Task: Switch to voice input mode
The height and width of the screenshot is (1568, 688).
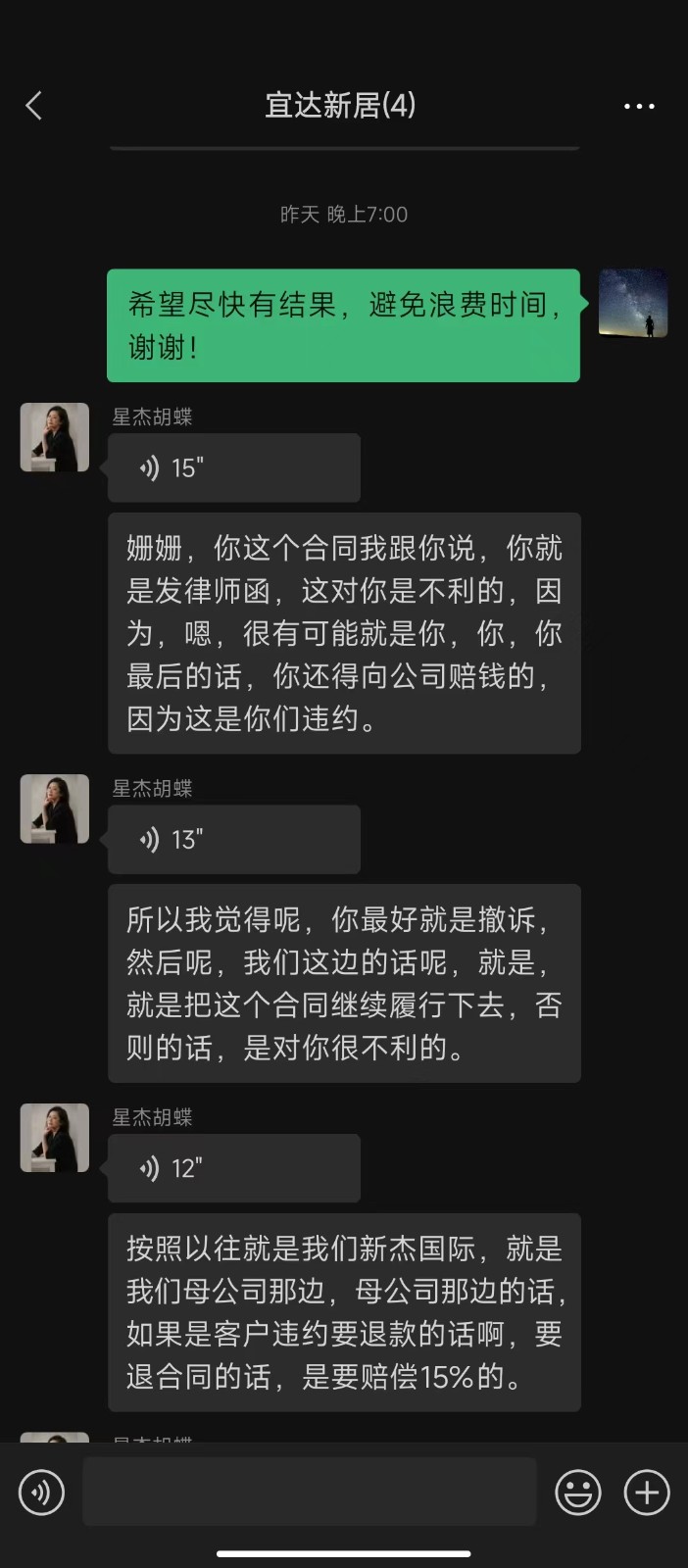Action: point(41,1493)
